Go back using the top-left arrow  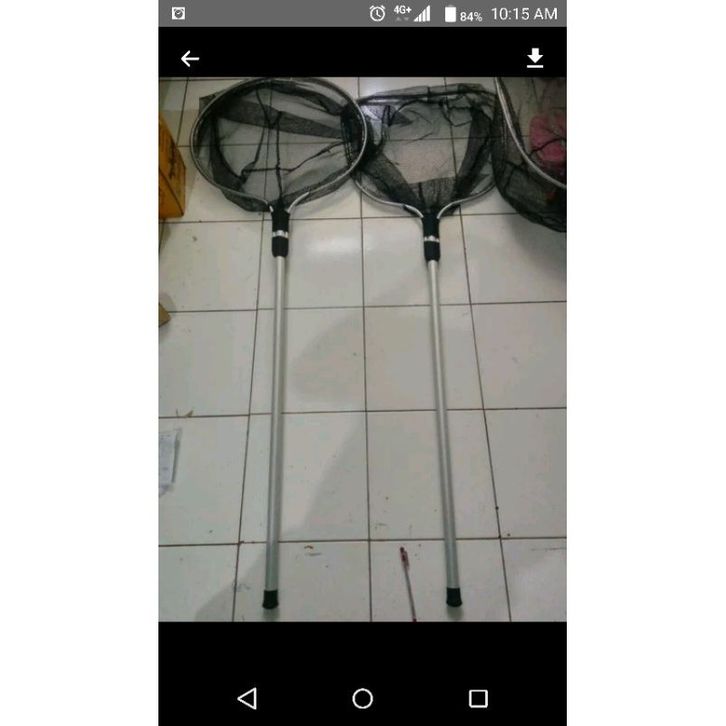click(190, 59)
